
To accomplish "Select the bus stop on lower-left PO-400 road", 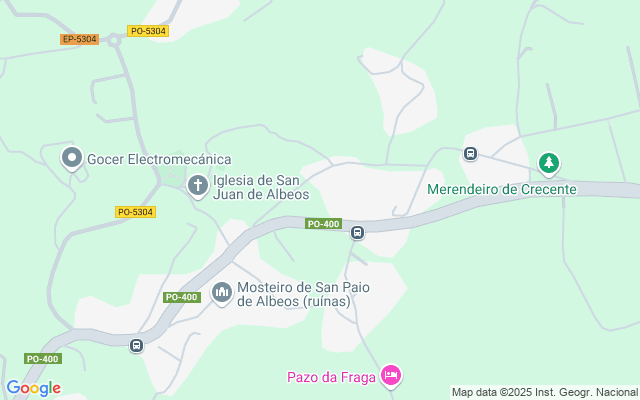I will tap(136, 345).
